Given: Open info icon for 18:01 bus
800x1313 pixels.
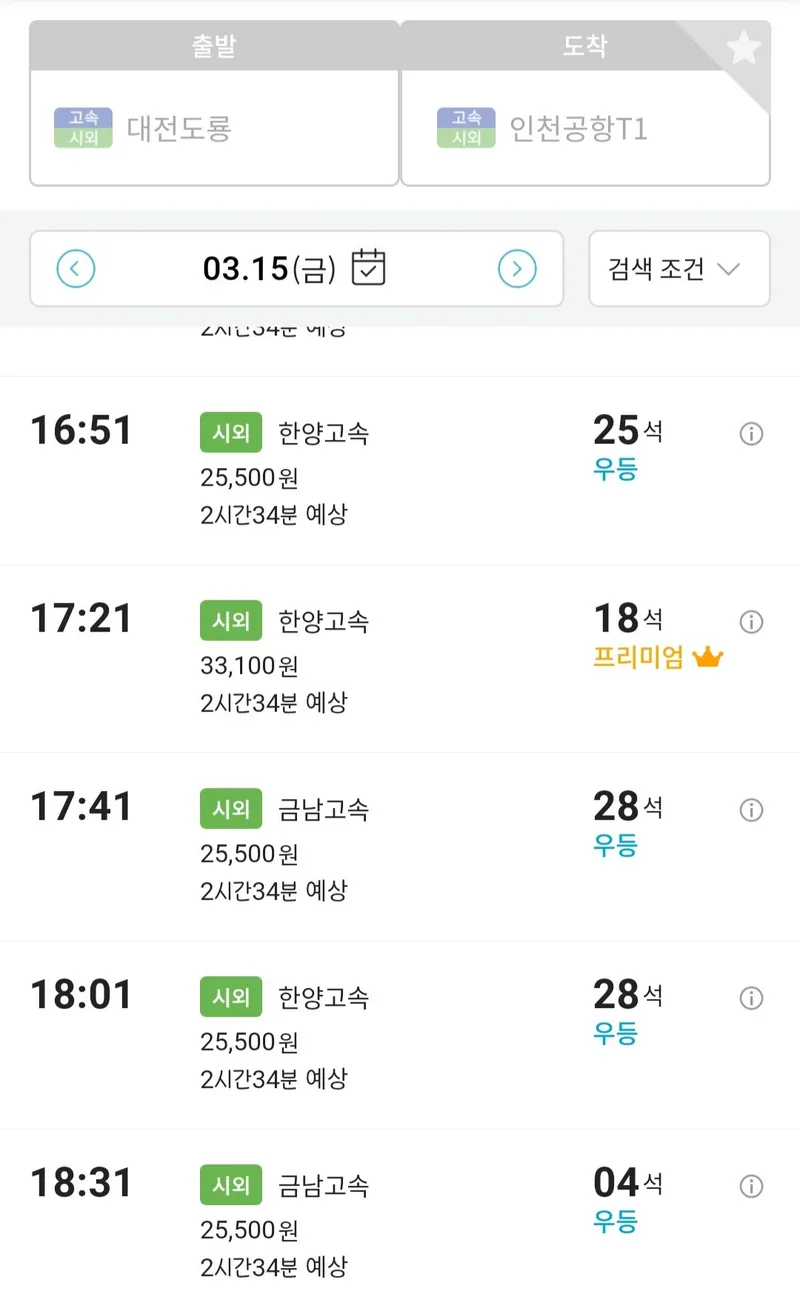Looking at the screenshot, I should [751, 997].
